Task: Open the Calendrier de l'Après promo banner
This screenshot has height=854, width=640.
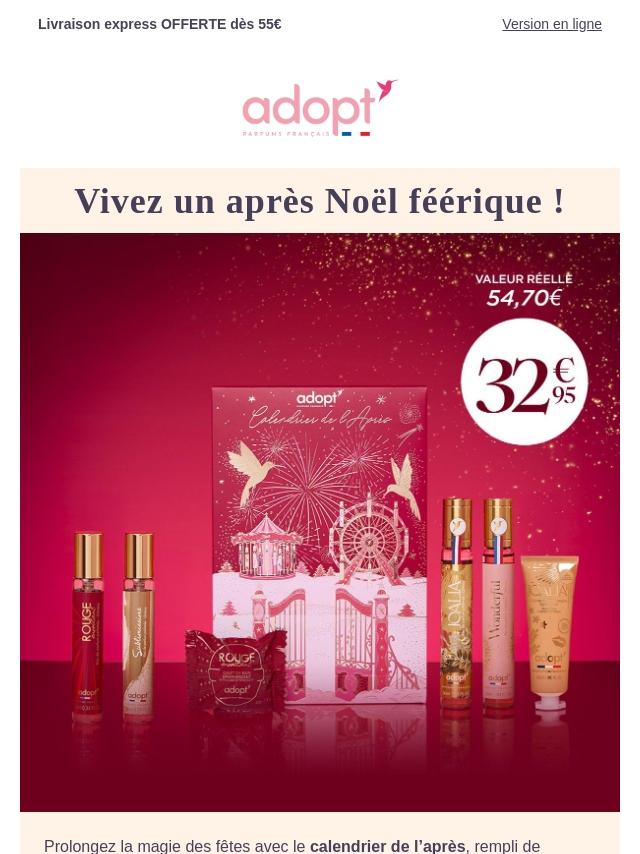Action: [x=320, y=521]
